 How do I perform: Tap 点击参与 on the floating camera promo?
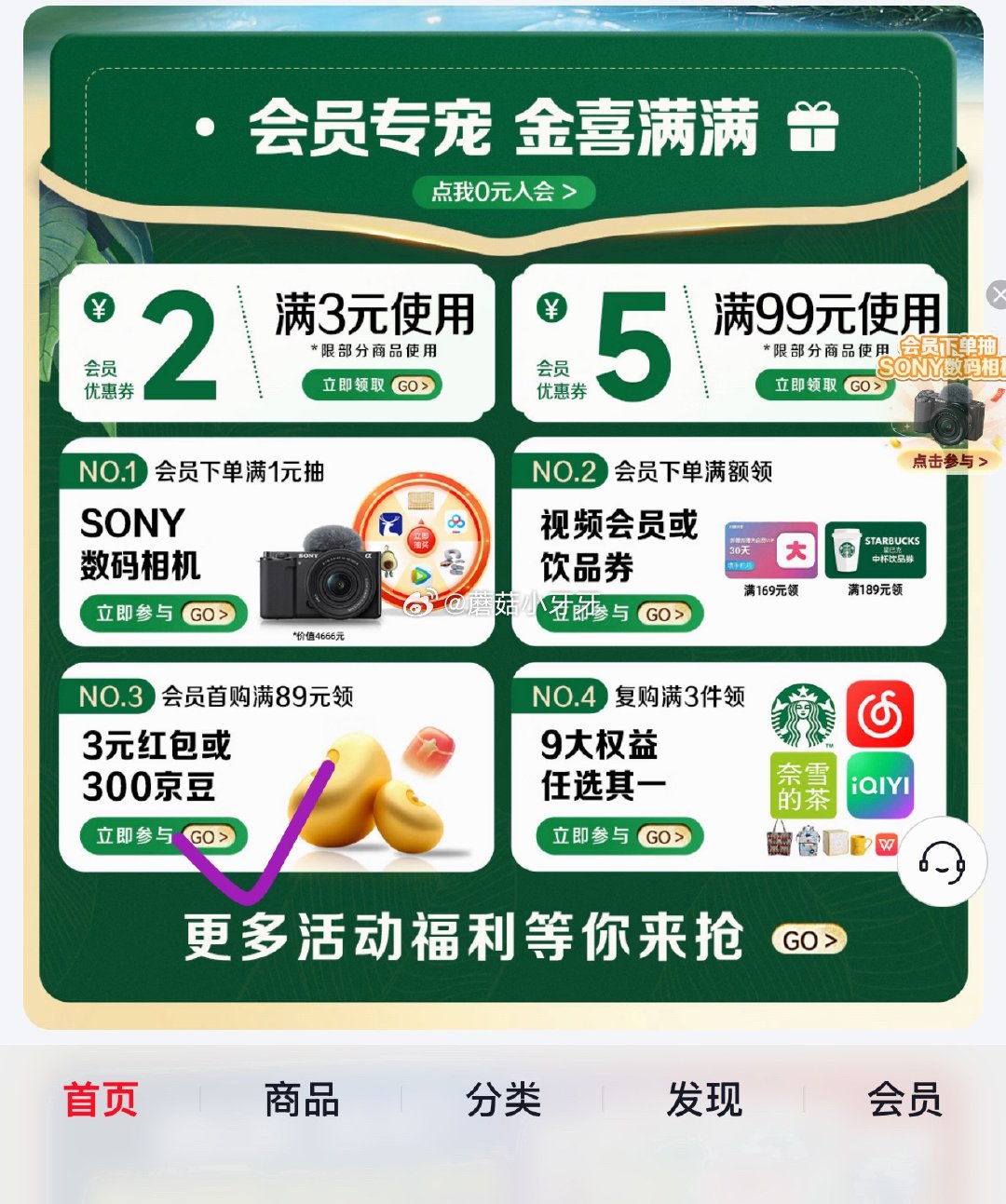pos(948,461)
